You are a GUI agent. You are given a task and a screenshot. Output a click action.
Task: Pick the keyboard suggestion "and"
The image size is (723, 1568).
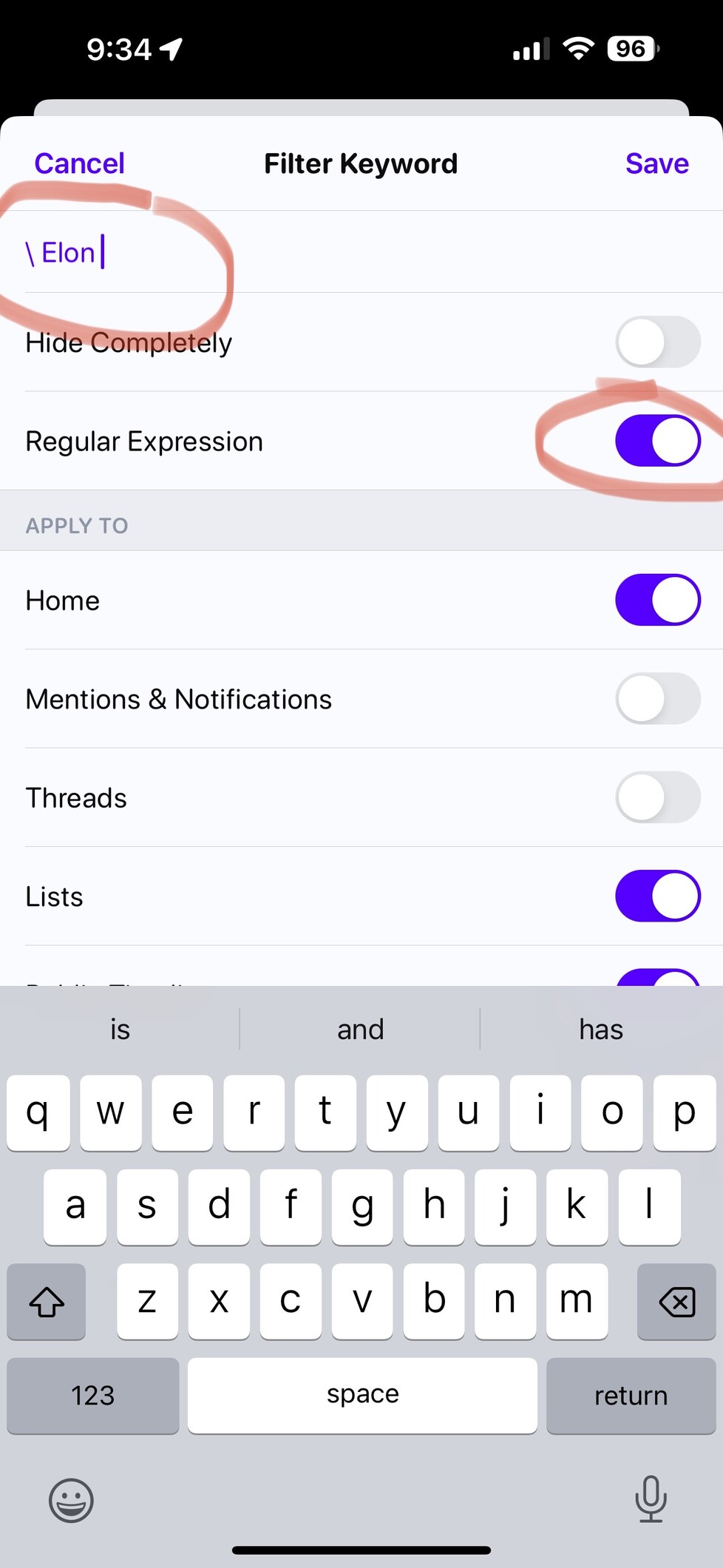(x=361, y=1029)
